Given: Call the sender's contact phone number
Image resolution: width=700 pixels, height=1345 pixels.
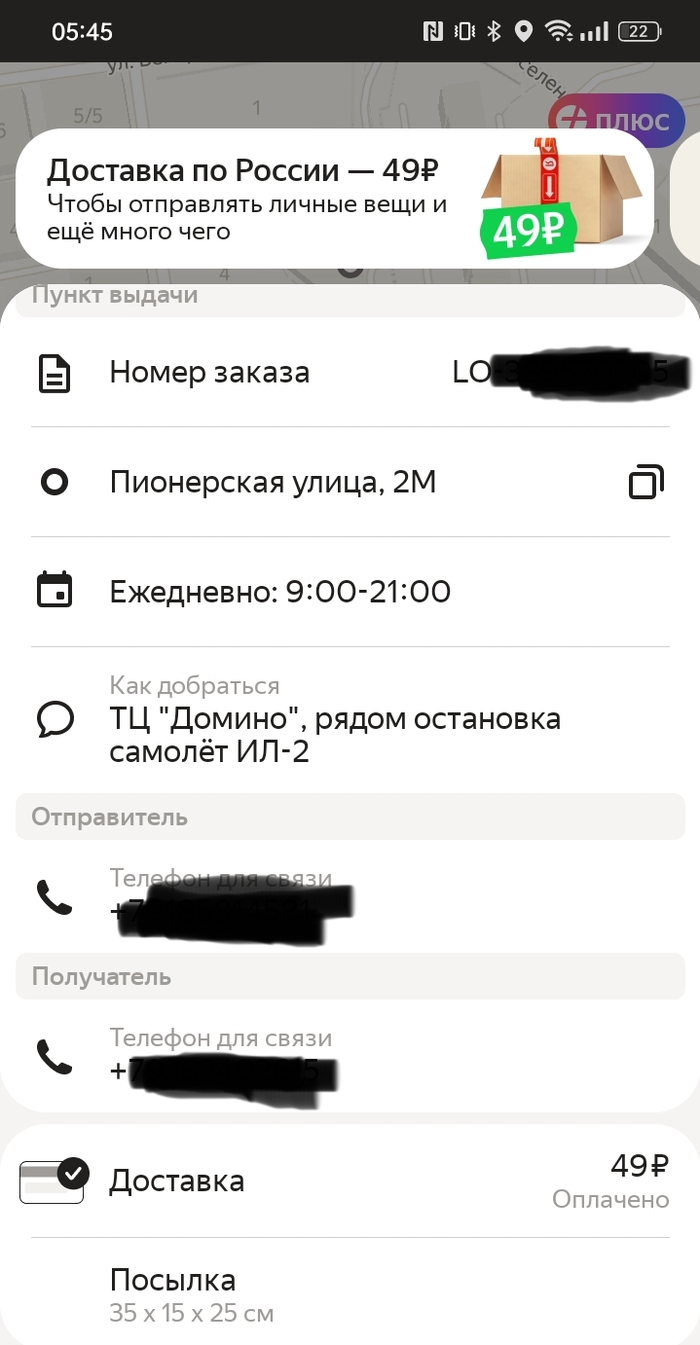Looking at the screenshot, I should [x=54, y=897].
